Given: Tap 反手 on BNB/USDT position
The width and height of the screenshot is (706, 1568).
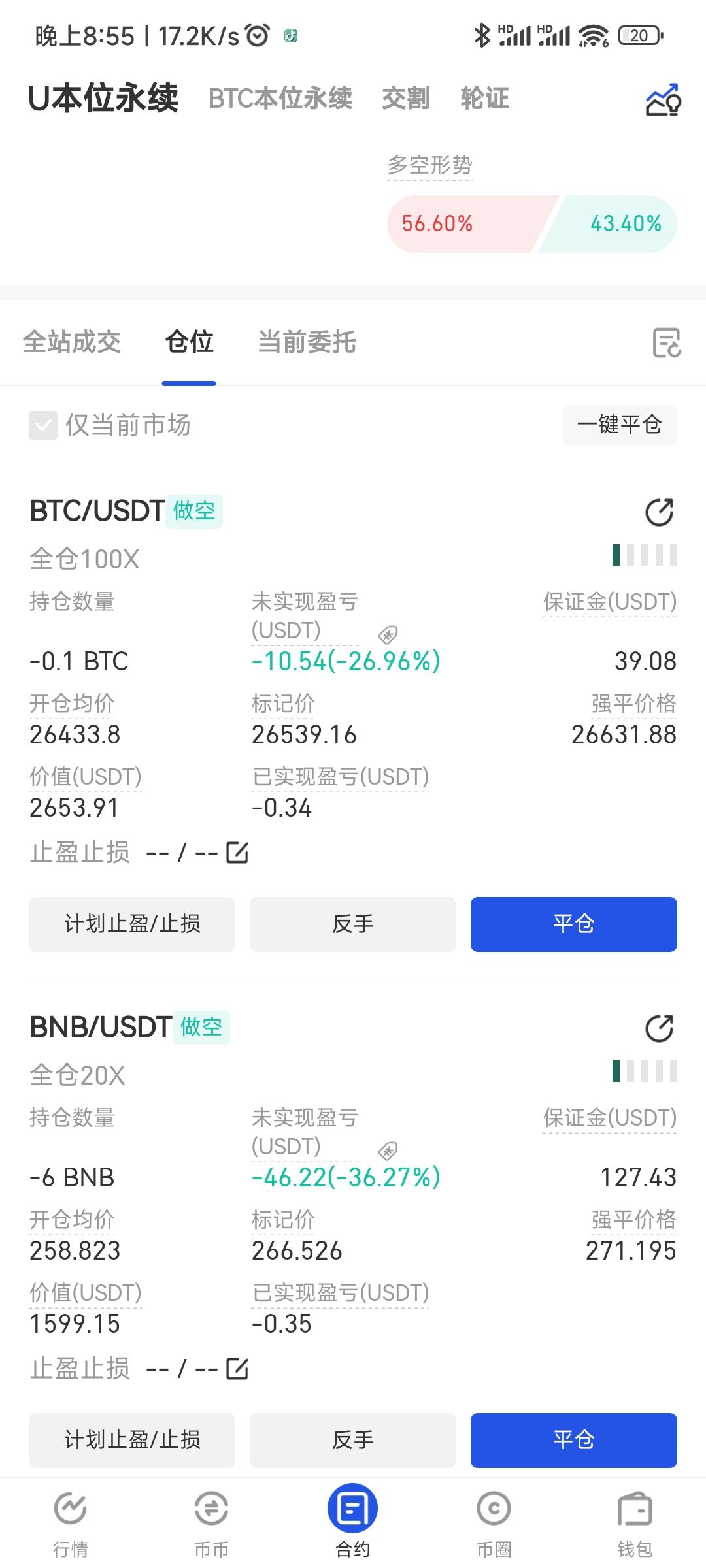Looking at the screenshot, I should (x=352, y=1440).
